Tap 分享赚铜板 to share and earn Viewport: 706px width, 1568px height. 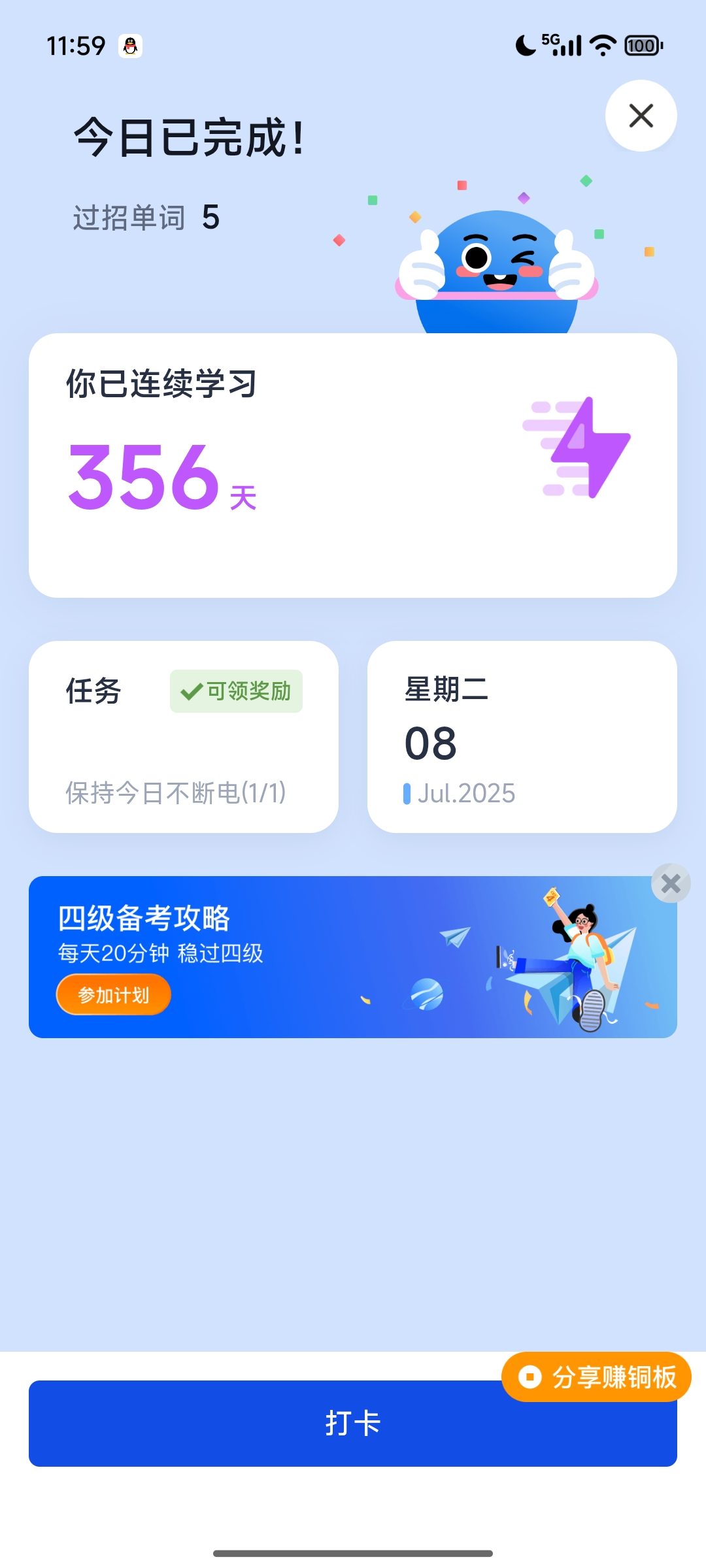pyautogui.click(x=596, y=1377)
